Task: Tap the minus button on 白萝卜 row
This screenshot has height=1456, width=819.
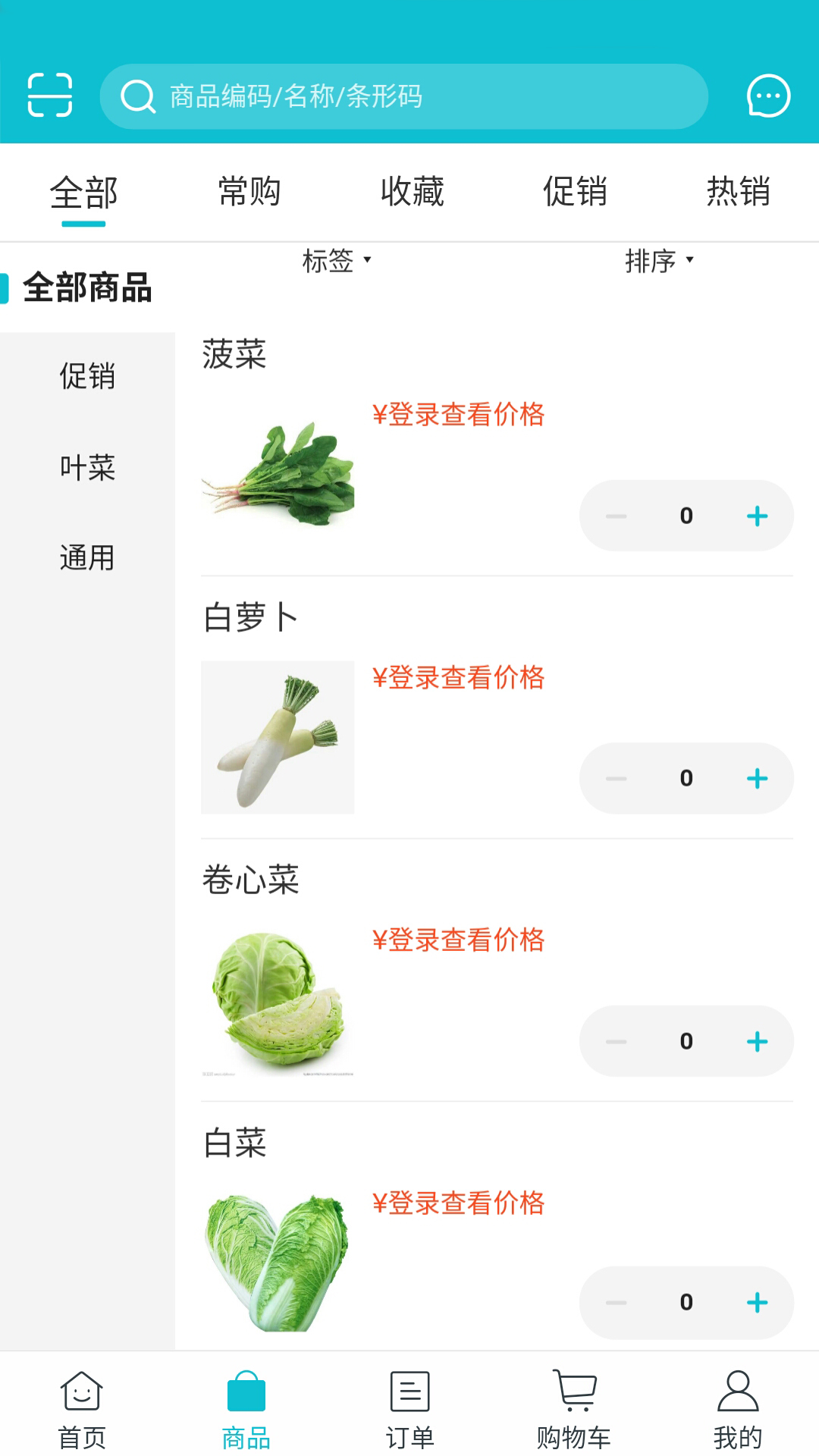Action: click(x=616, y=778)
